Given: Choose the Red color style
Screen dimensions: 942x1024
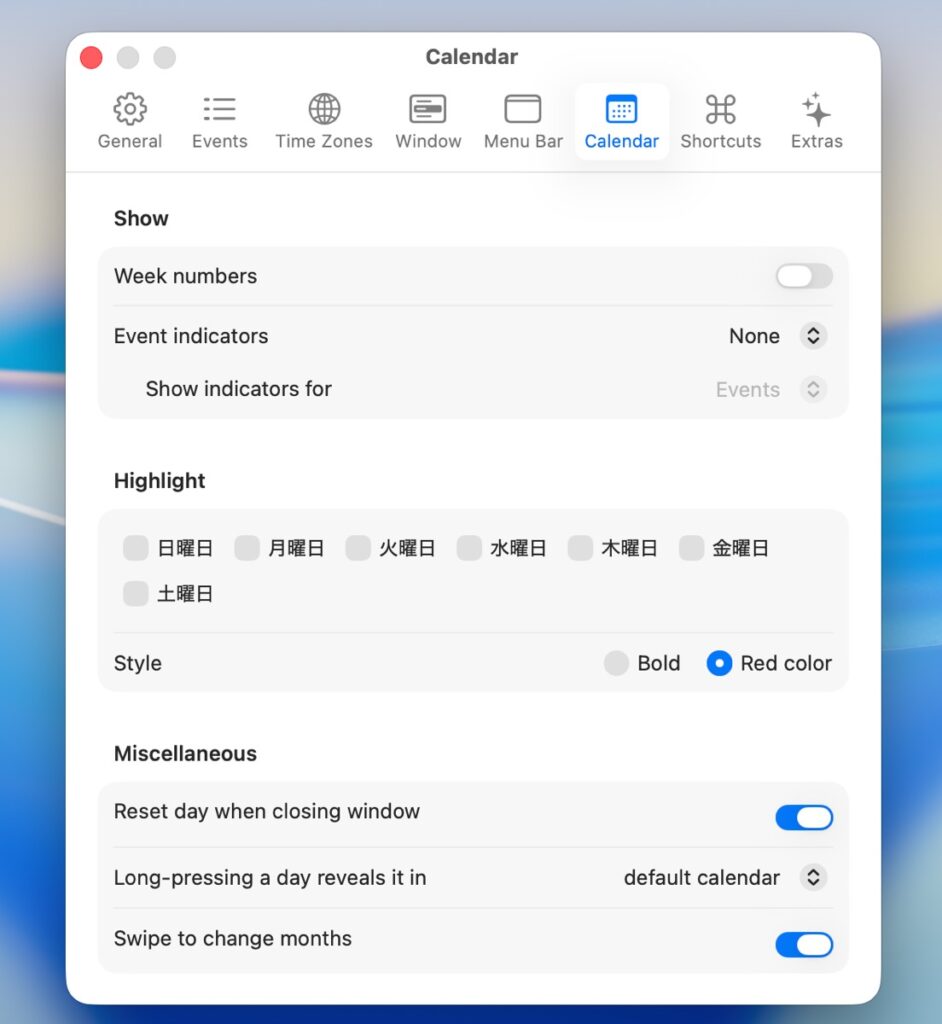Looking at the screenshot, I should tap(719, 663).
